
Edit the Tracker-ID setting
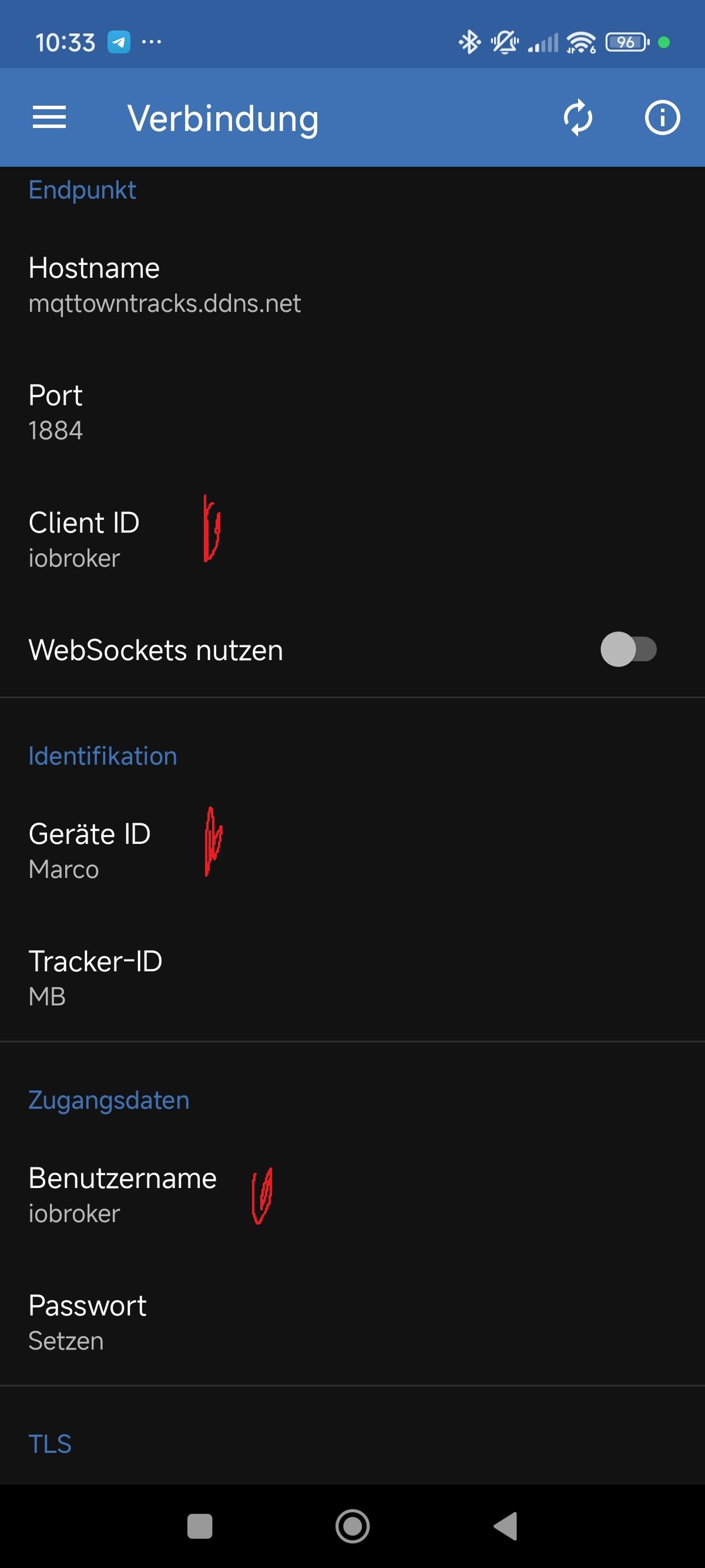[95, 978]
